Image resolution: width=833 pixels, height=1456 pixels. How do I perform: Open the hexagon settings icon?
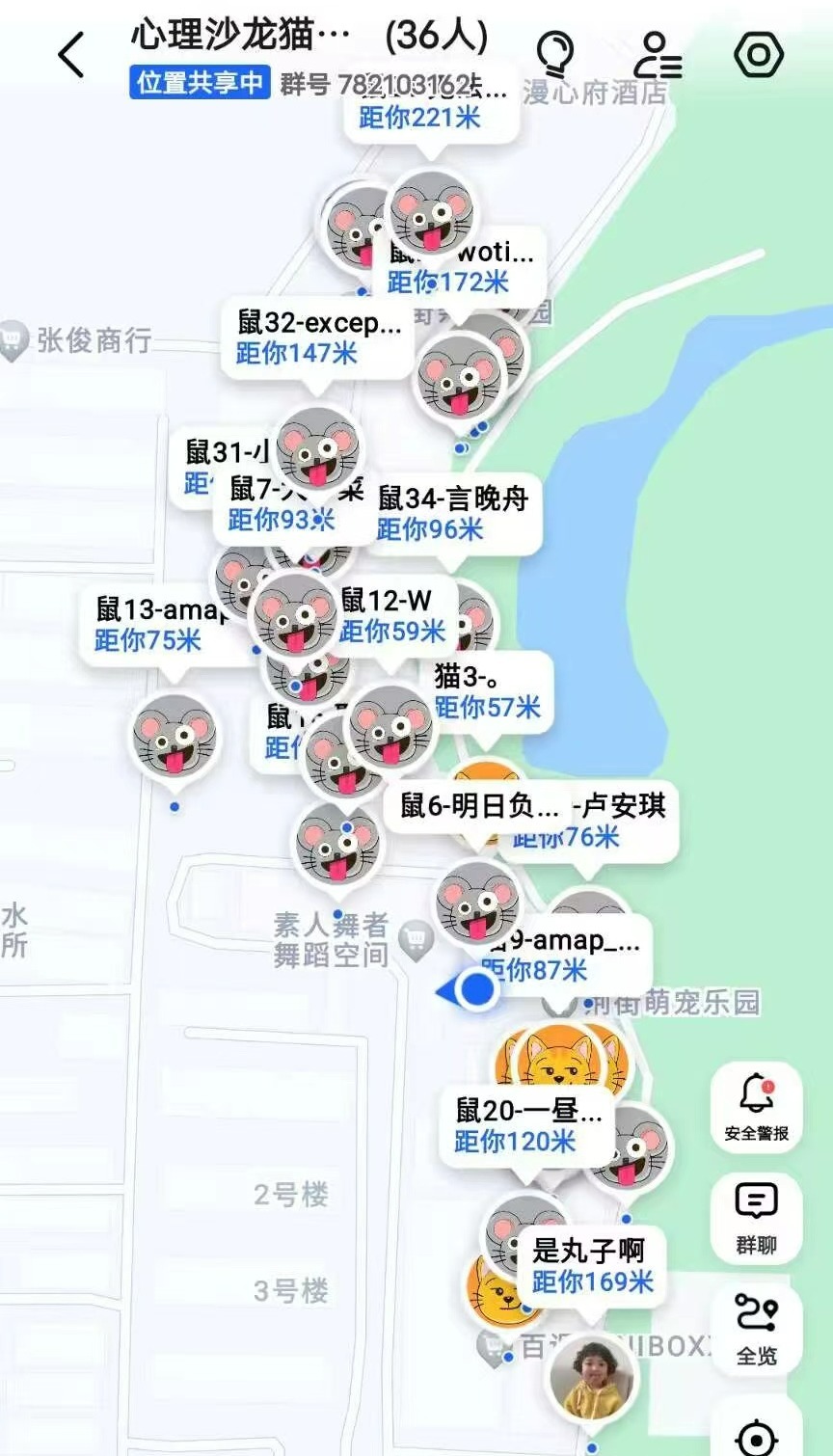tap(759, 55)
